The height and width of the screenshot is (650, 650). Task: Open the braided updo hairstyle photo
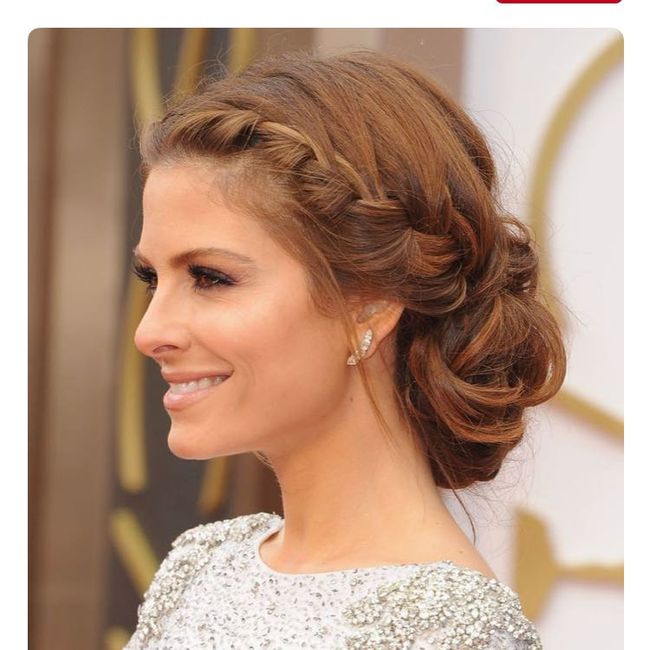(325, 340)
